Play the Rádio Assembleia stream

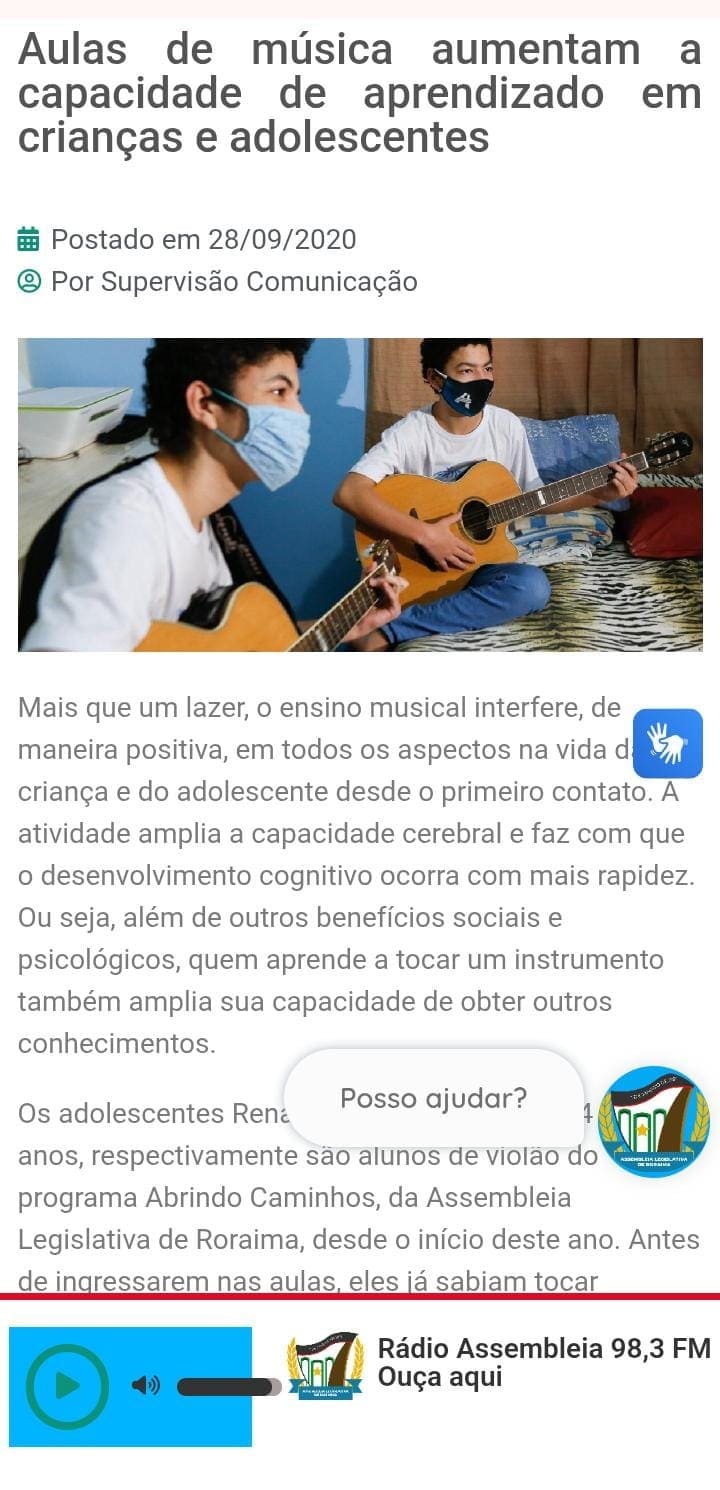[x=67, y=1386]
